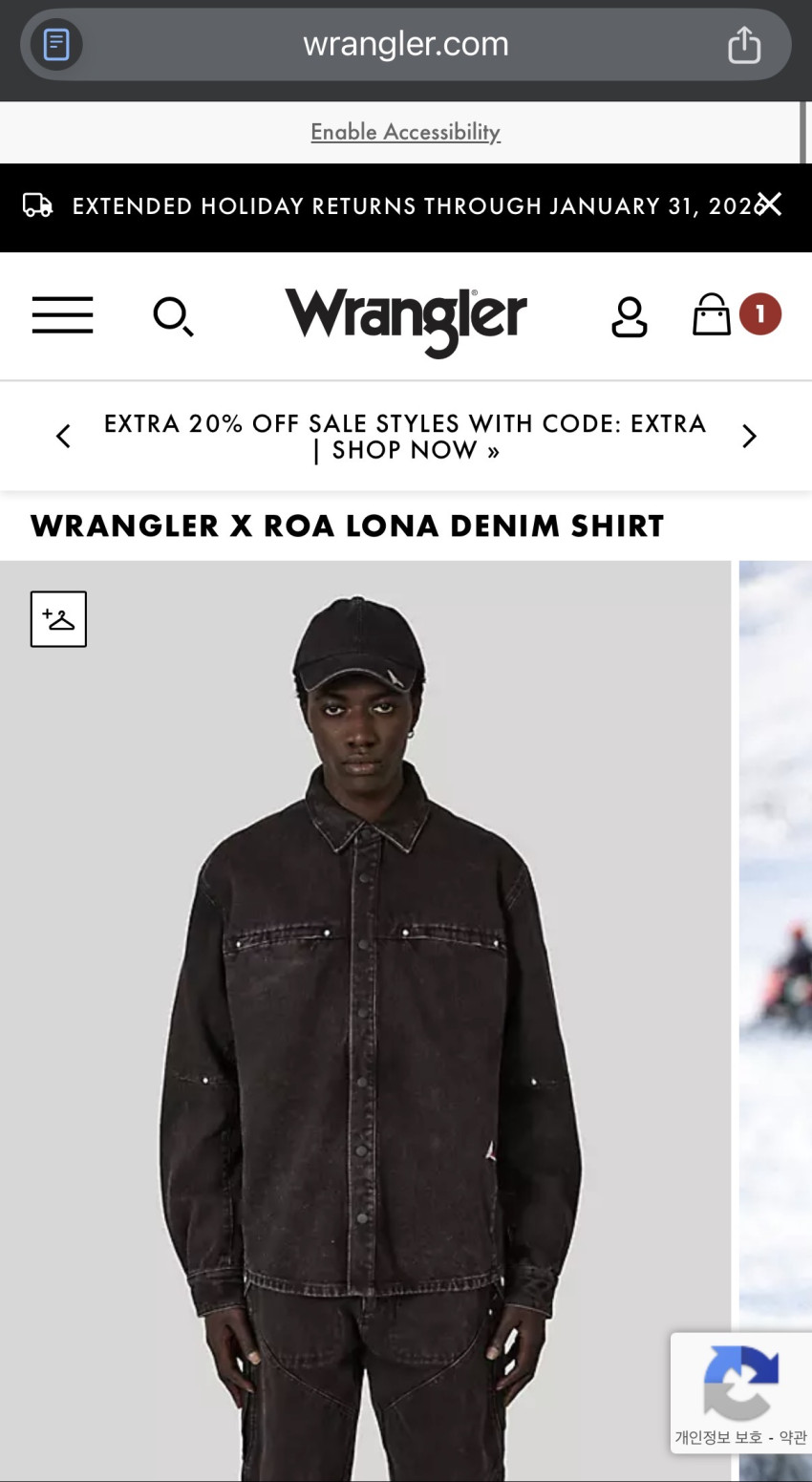Image resolution: width=812 pixels, height=1482 pixels.
Task: Open the site search magnifier
Action: click(173, 316)
